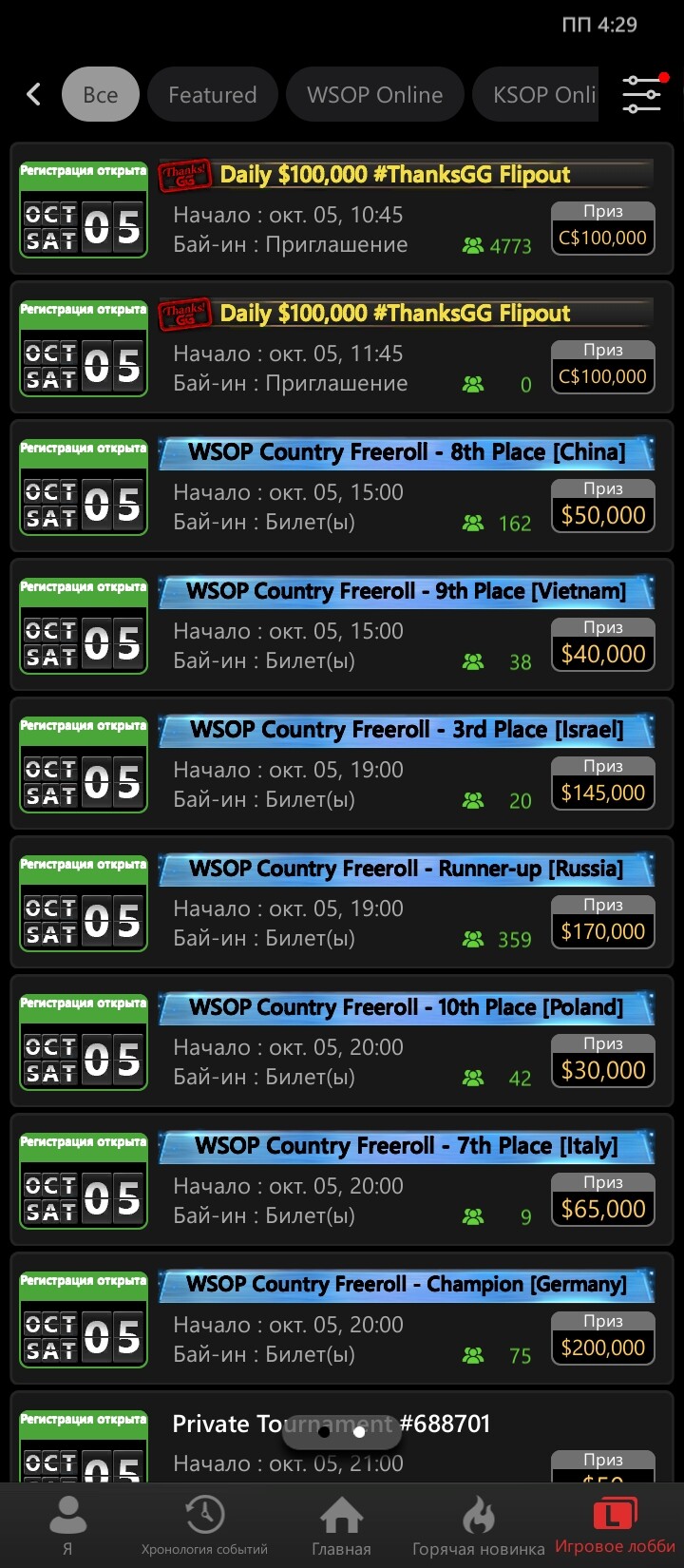The height and width of the screenshot is (1568, 684).
Task: Switch to the Featured tab
Action: [x=213, y=95]
